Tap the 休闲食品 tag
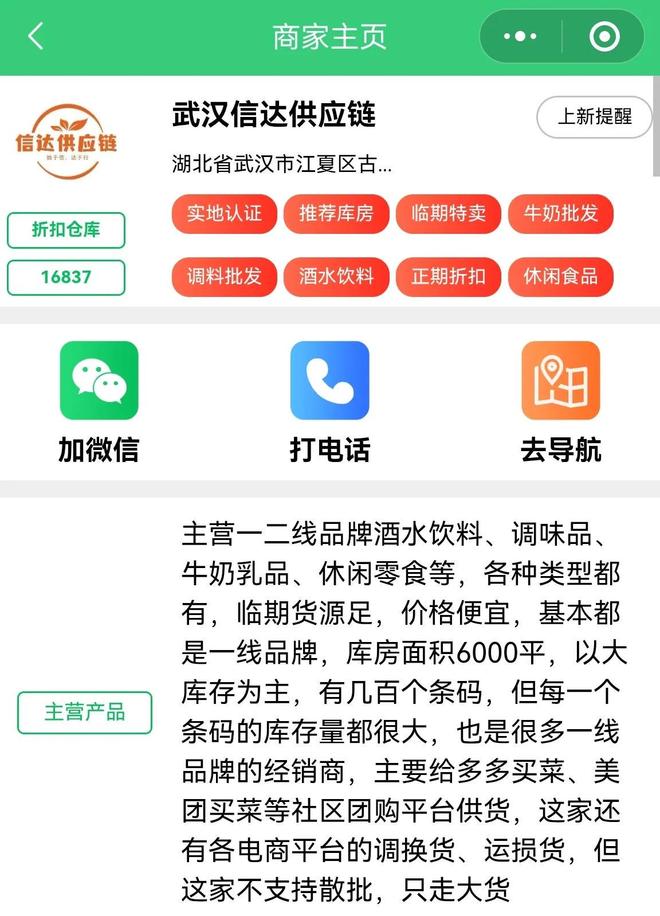This screenshot has height=916, width=660. [x=560, y=276]
